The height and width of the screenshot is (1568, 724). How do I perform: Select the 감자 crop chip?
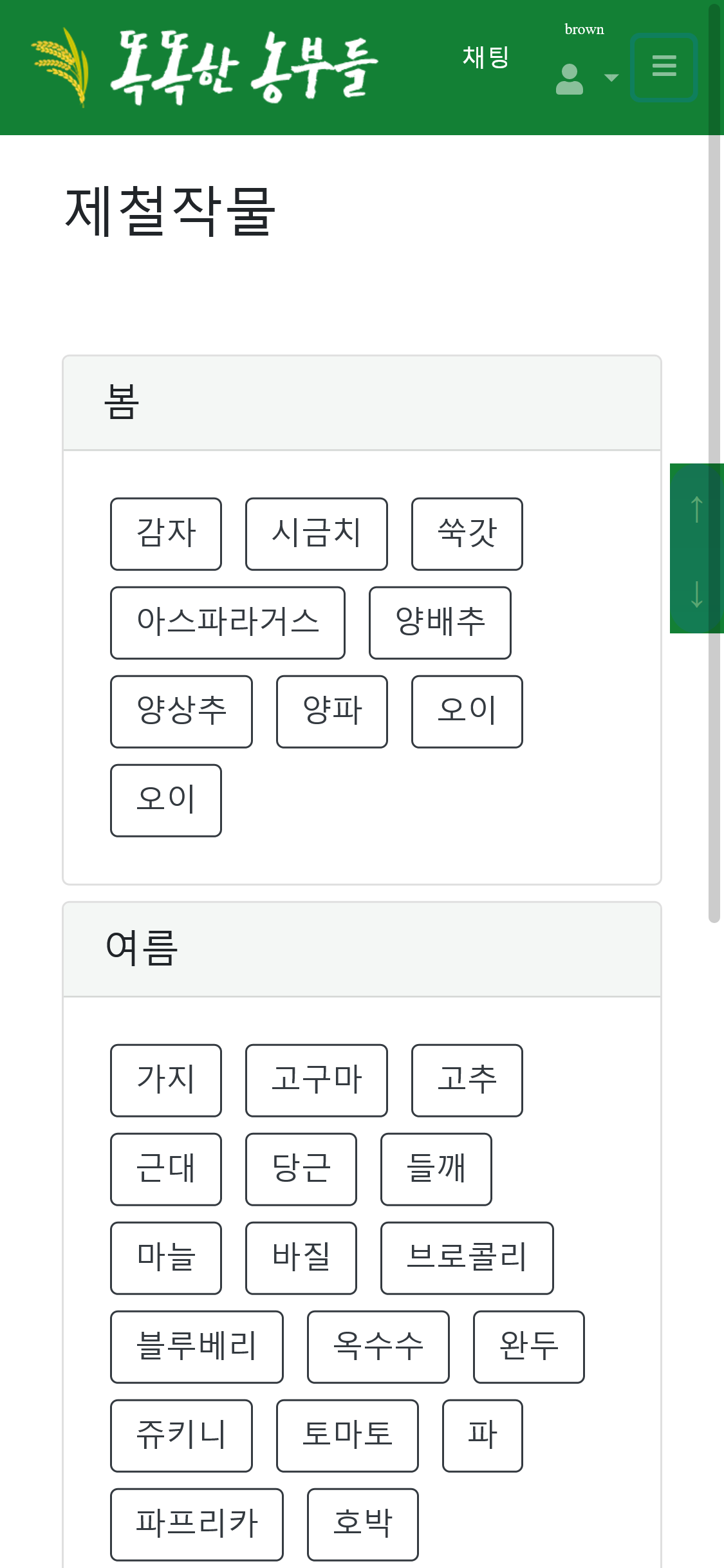(x=166, y=534)
